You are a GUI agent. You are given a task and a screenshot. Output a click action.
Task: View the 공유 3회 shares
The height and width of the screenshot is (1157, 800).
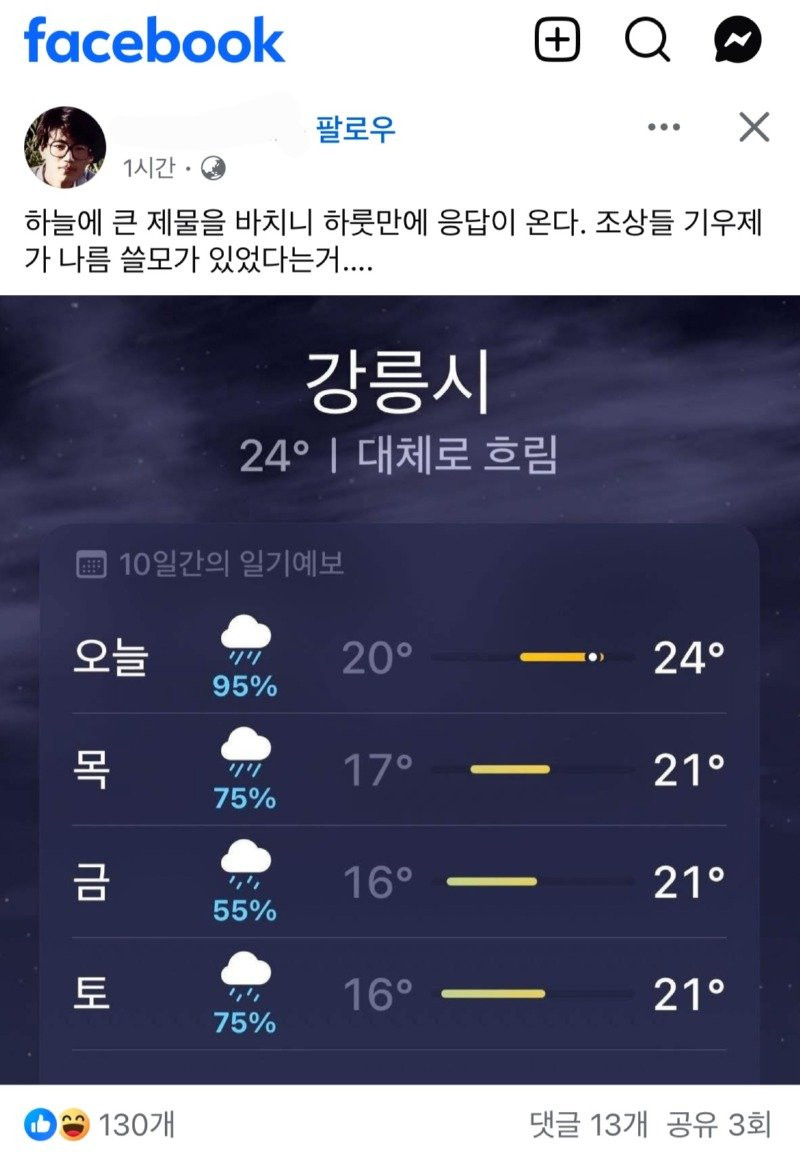(x=721, y=1125)
